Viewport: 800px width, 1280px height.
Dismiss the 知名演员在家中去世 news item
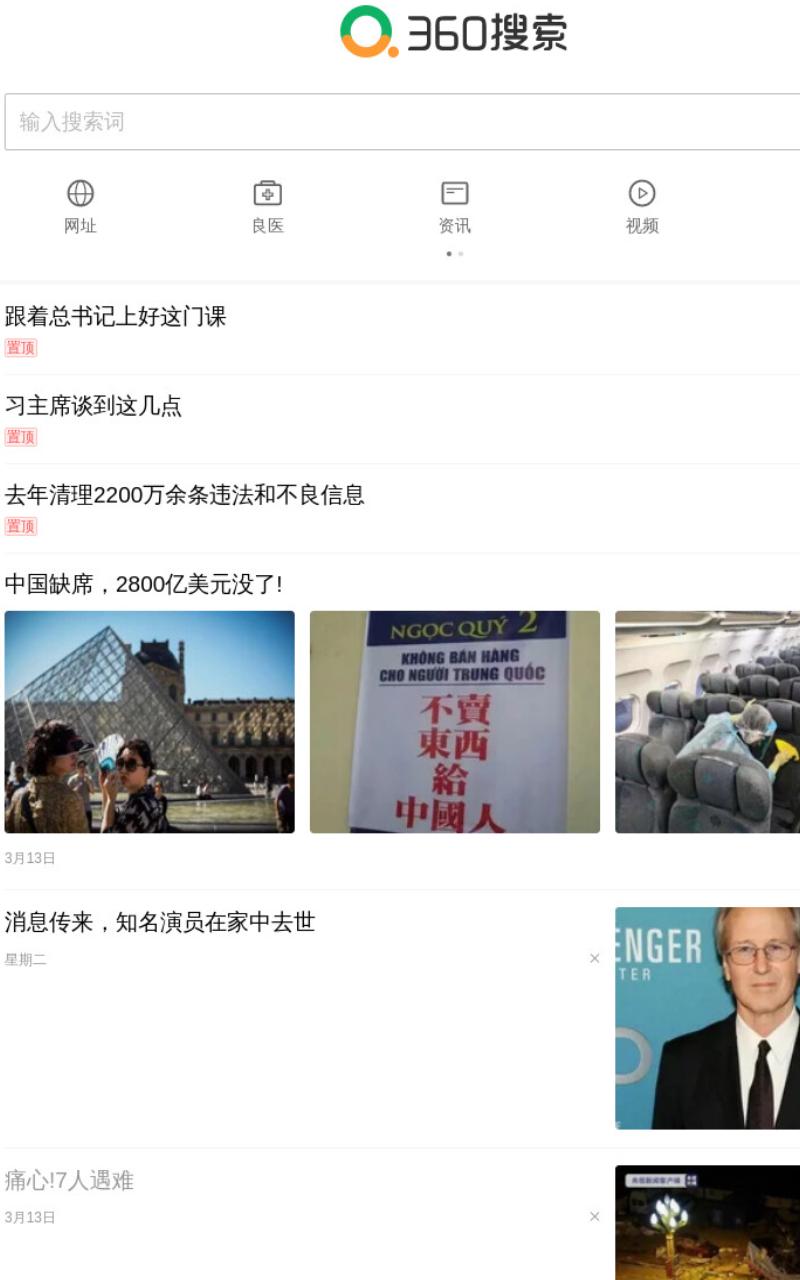click(595, 959)
